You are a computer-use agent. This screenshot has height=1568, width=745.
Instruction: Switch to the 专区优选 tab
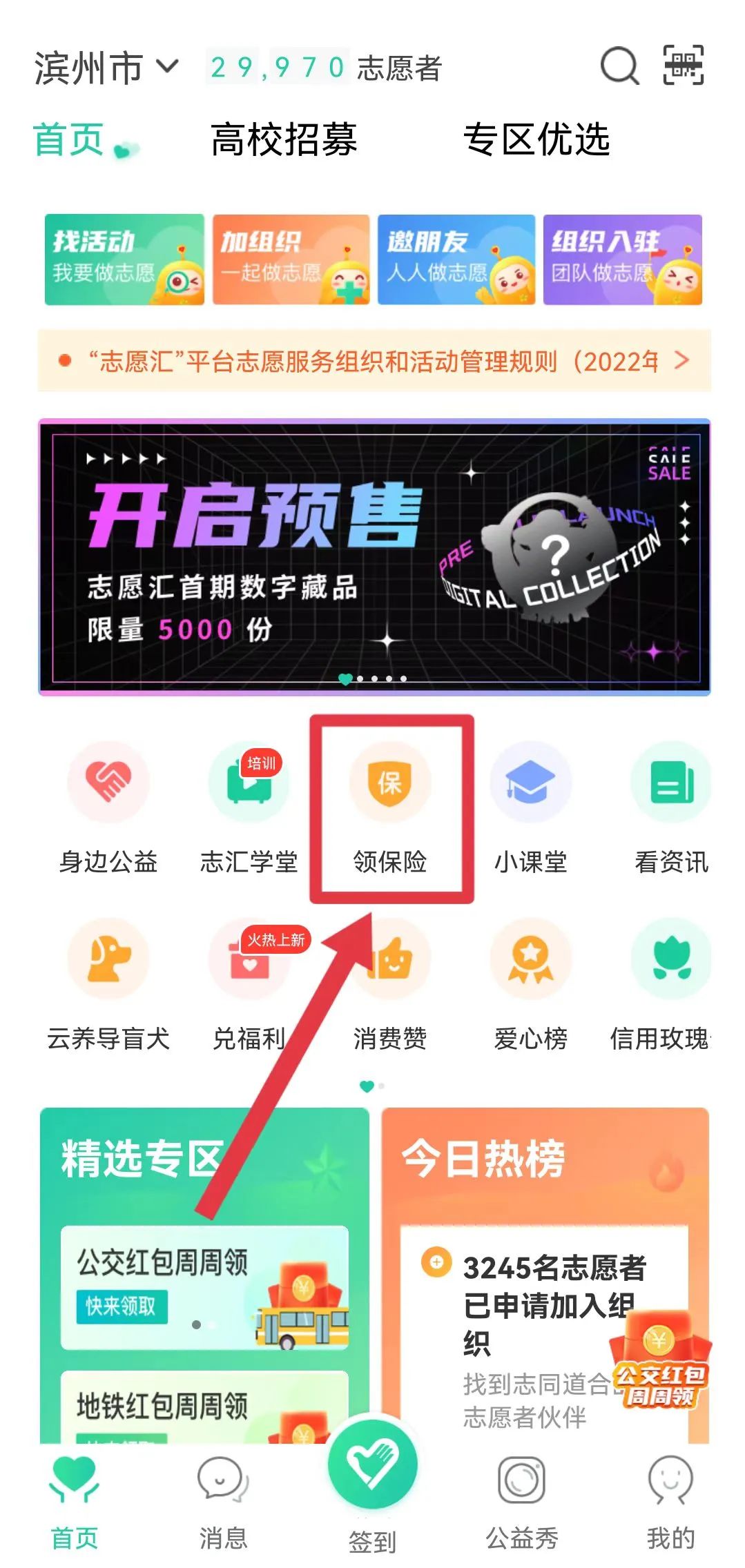[x=536, y=140]
